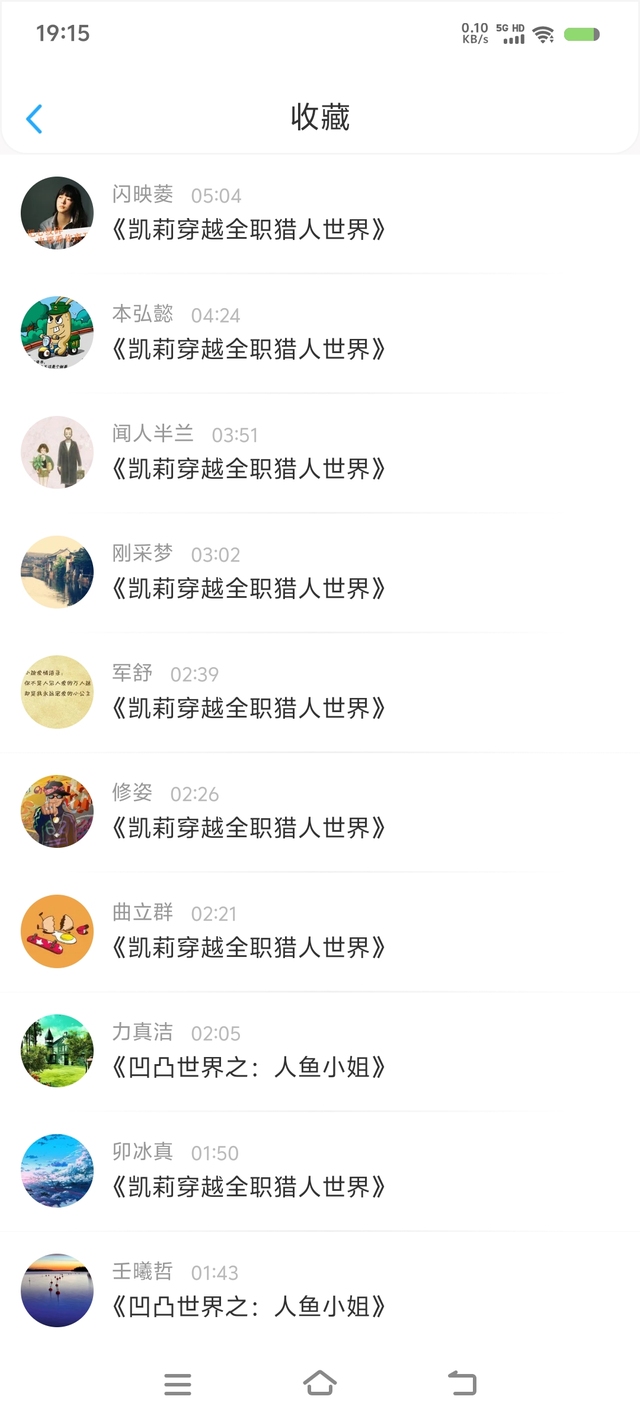View the collected entry from 卯冰真

249,1187
